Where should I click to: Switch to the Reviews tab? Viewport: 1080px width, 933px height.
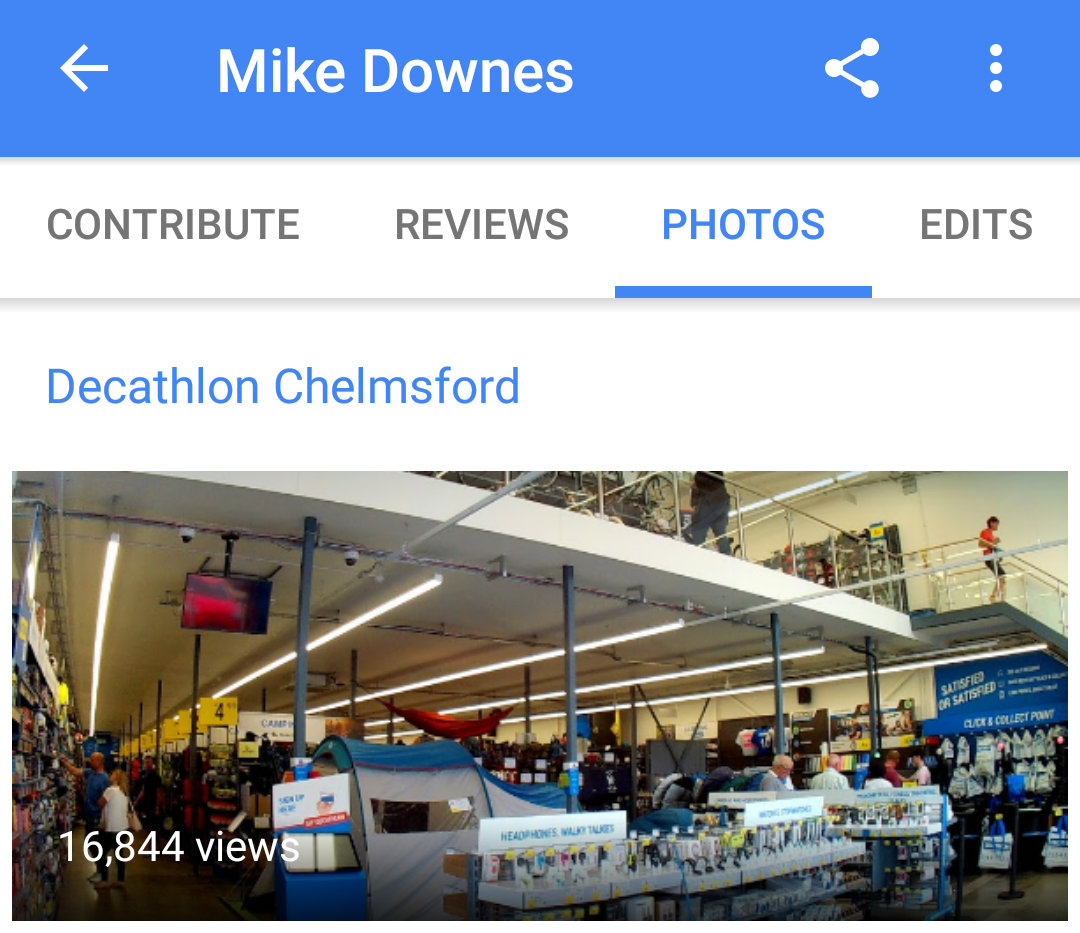(x=482, y=225)
